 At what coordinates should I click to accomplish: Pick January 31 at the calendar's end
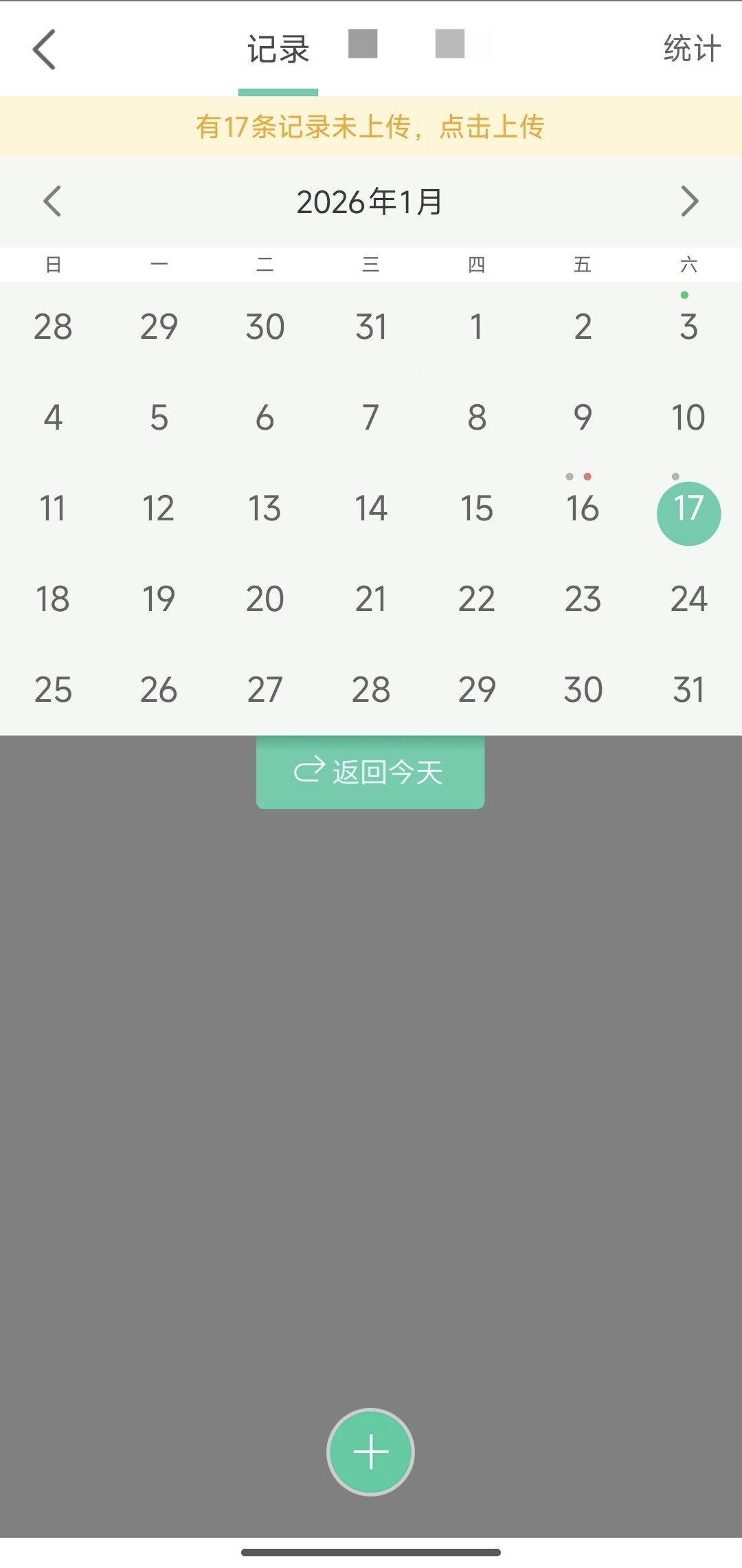click(688, 689)
